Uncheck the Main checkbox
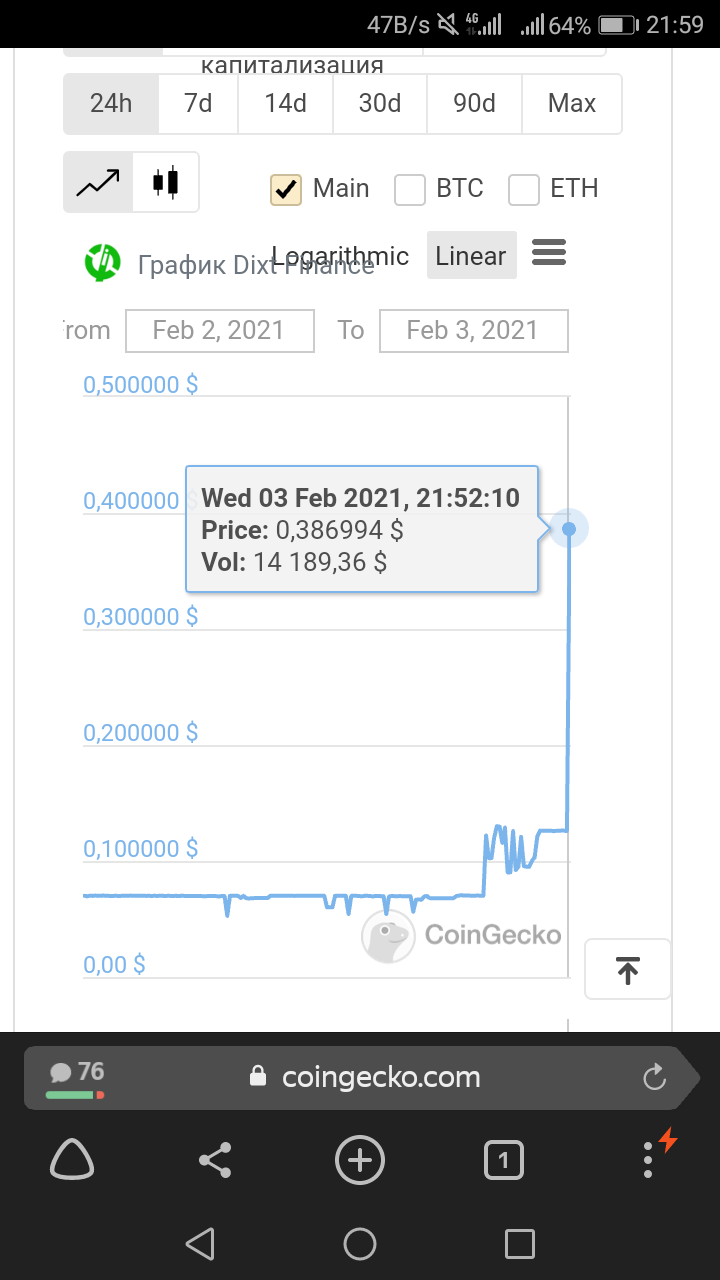 [286, 189]
